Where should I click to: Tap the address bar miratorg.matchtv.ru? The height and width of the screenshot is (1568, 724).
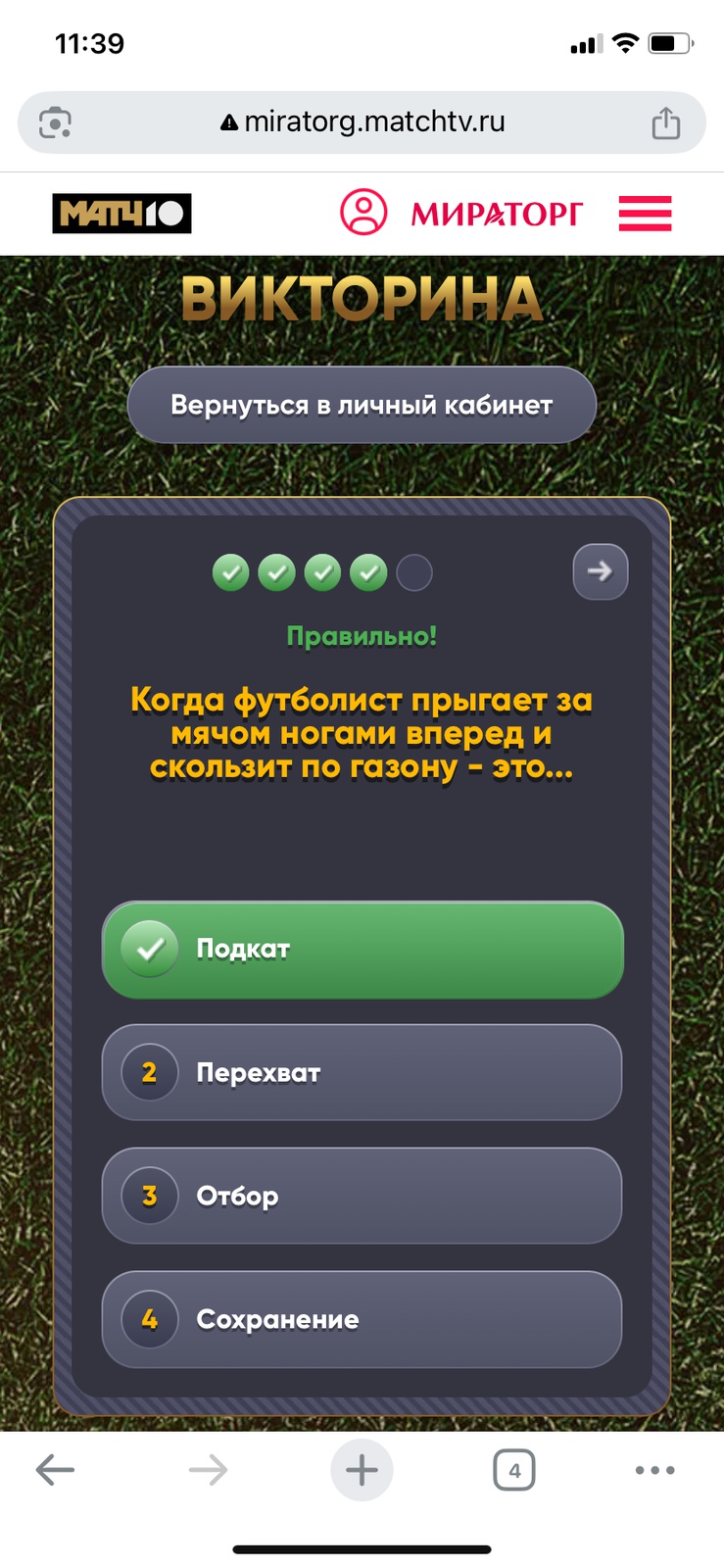(362, 122)
